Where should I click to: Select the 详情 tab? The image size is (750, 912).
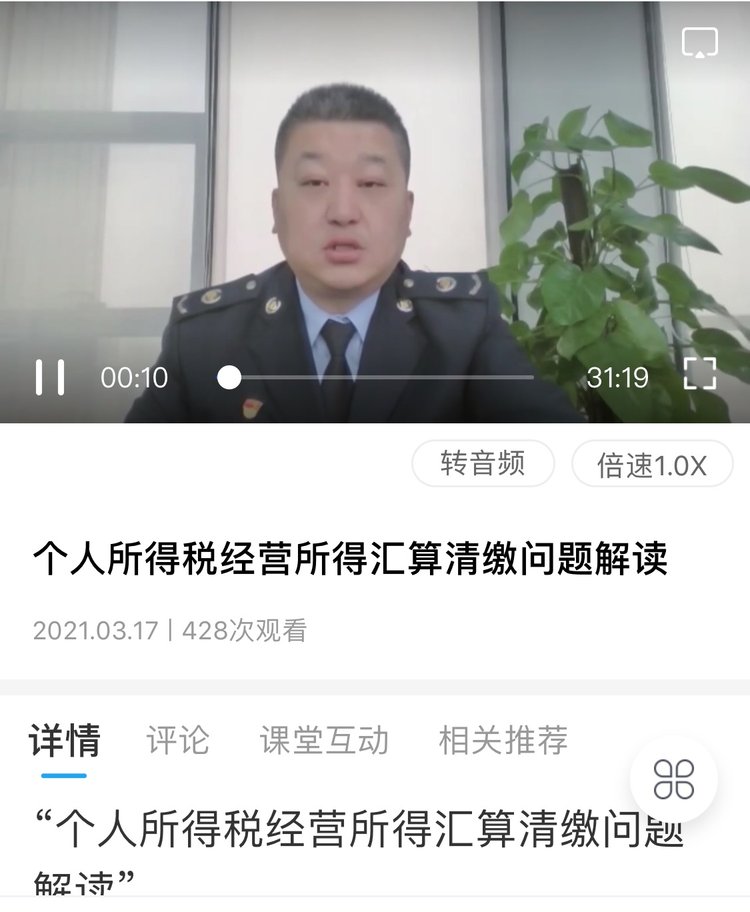point(64,741)
